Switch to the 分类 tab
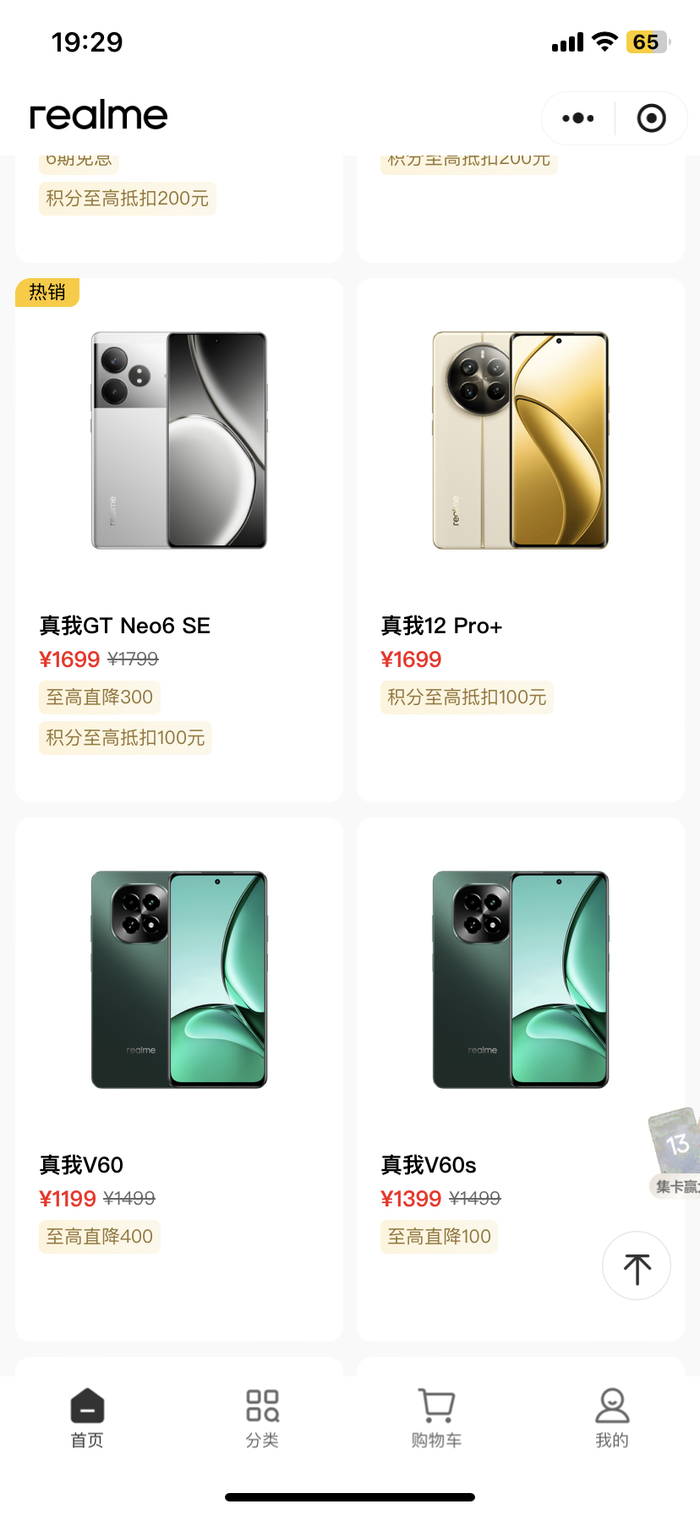Image resolution: width=700 pixels, height=1515 pixels. [262, 1418]
